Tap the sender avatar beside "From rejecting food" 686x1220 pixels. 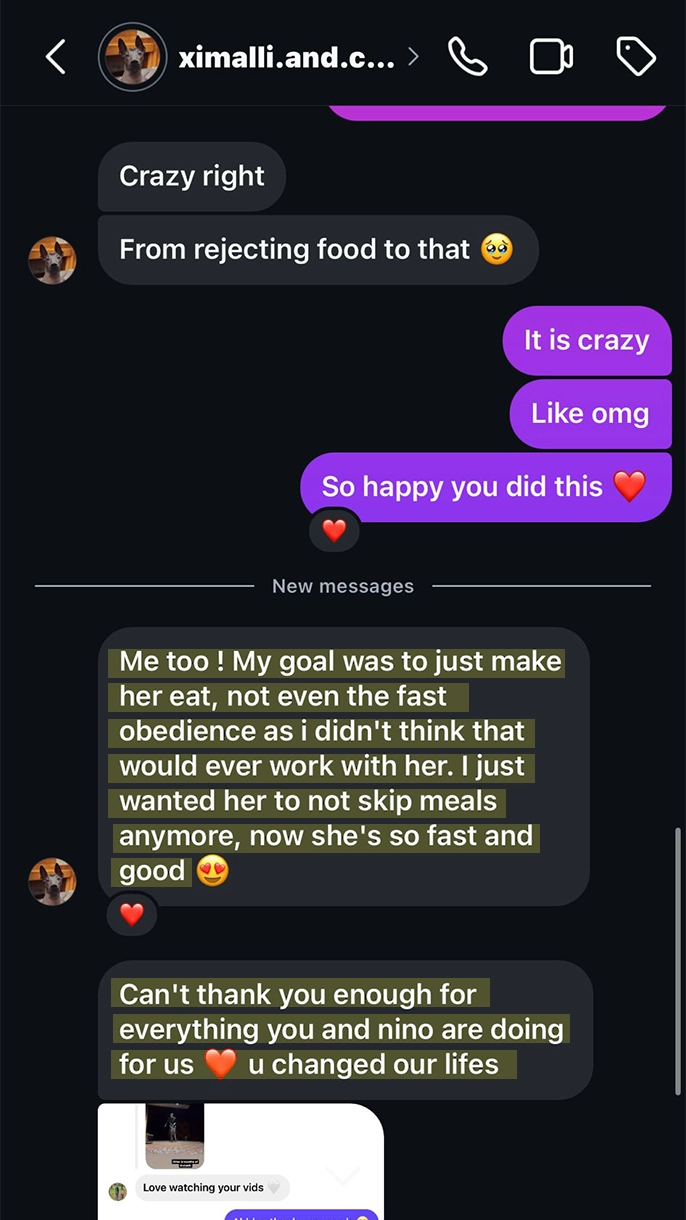[x=52, y=260]
